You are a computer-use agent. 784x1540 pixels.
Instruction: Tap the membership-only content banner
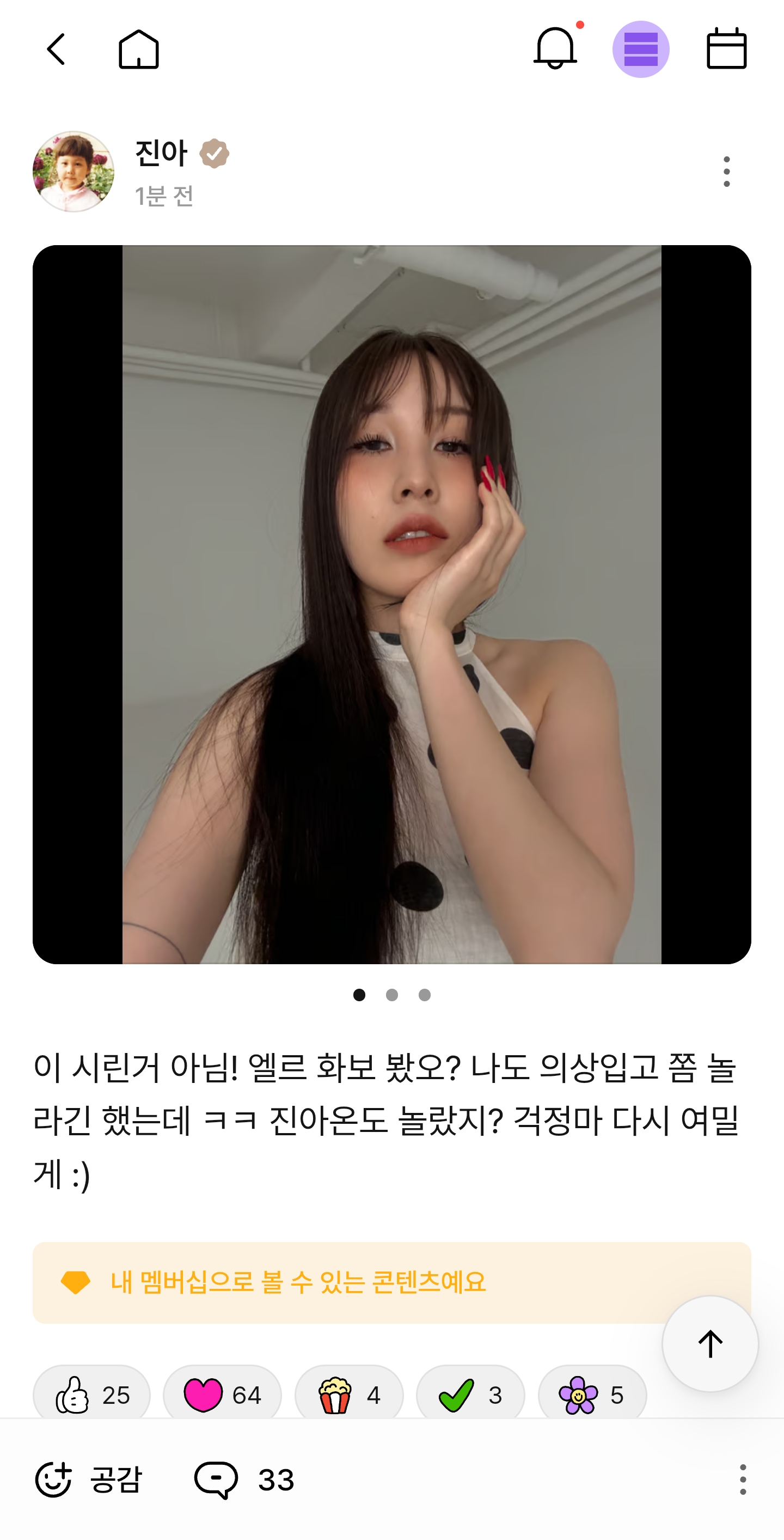[x=392, y=1282]
